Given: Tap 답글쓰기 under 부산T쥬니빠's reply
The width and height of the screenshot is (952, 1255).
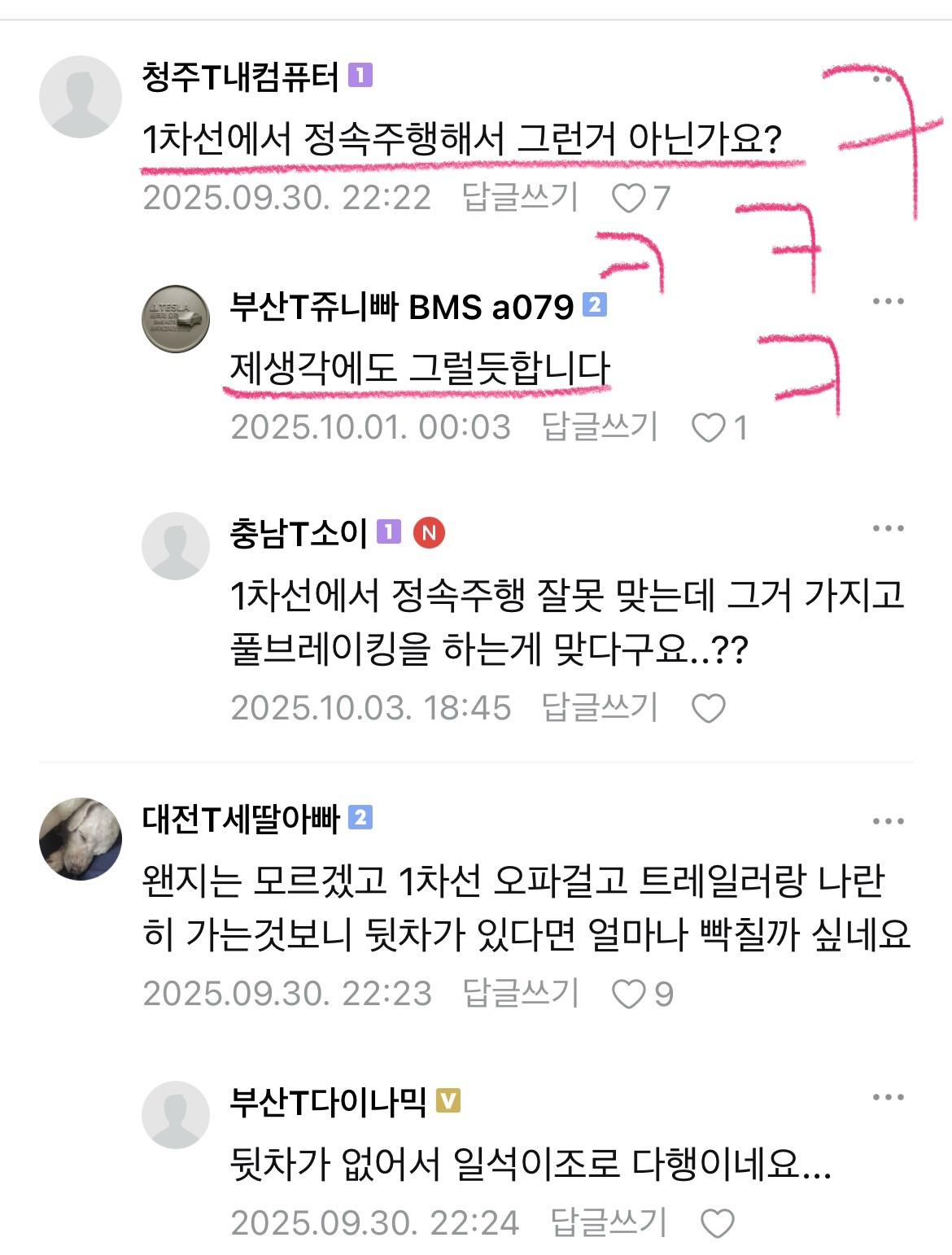Looking at the screenshot, I should click(x=600, y=427).
